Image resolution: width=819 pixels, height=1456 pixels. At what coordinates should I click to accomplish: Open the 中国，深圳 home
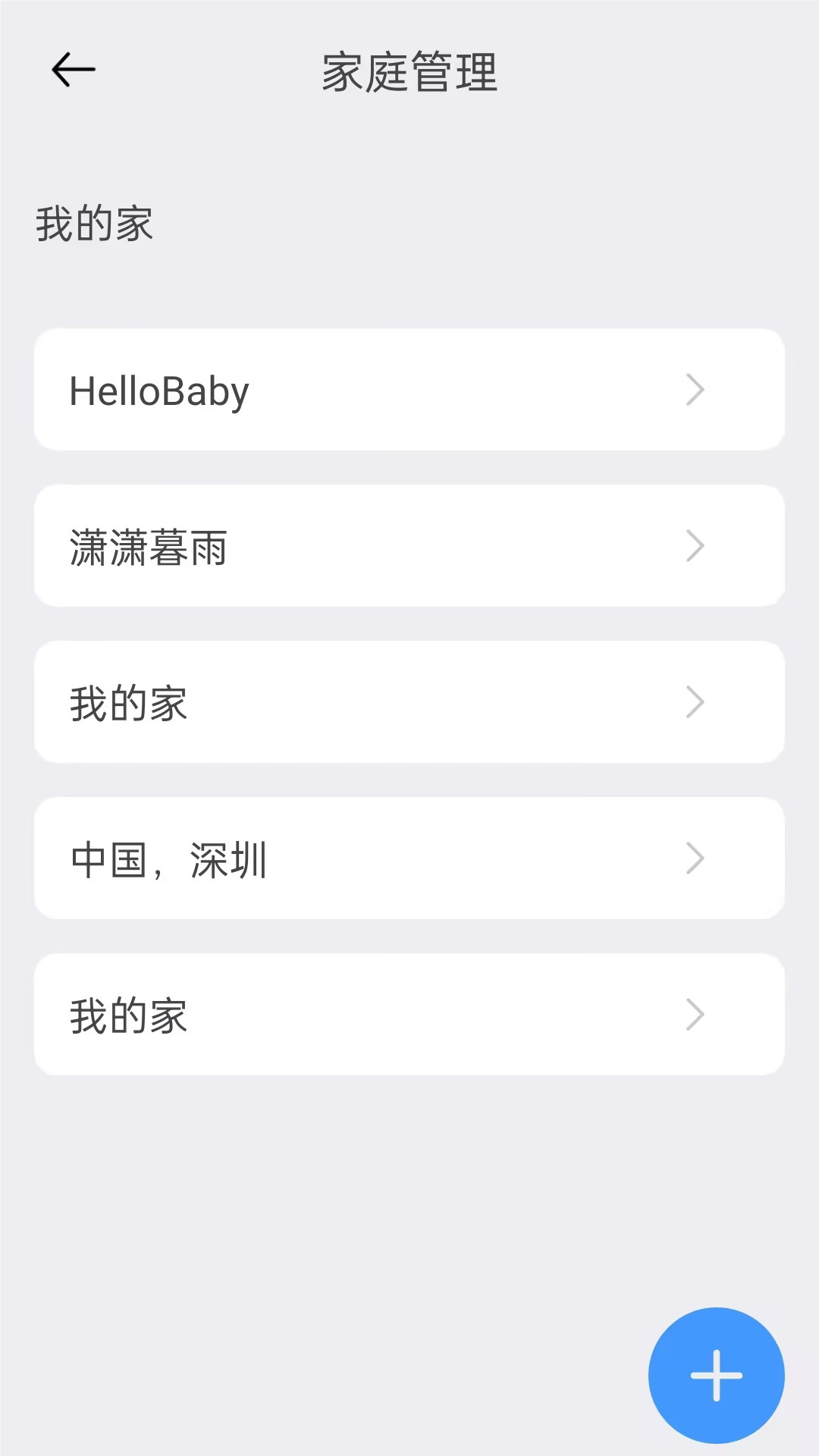point(409,858)
